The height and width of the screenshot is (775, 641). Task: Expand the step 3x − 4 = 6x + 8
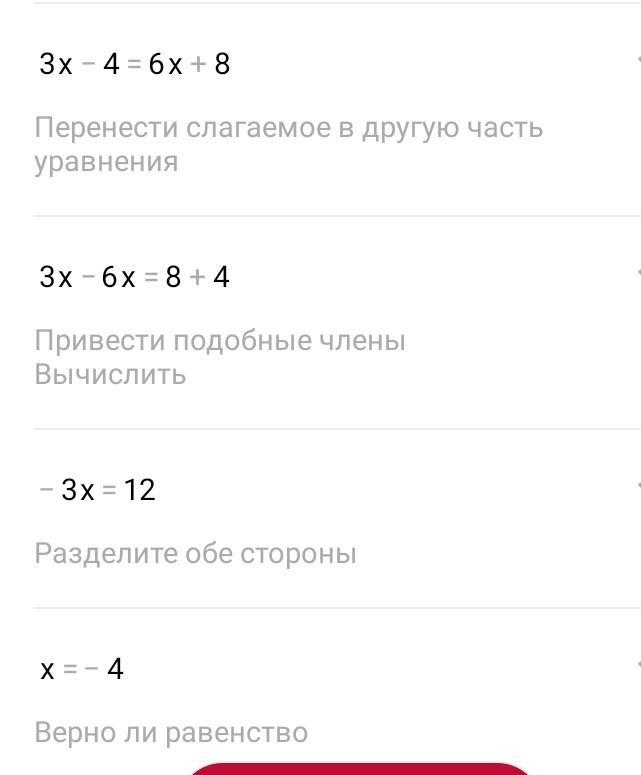click(636, 60)
